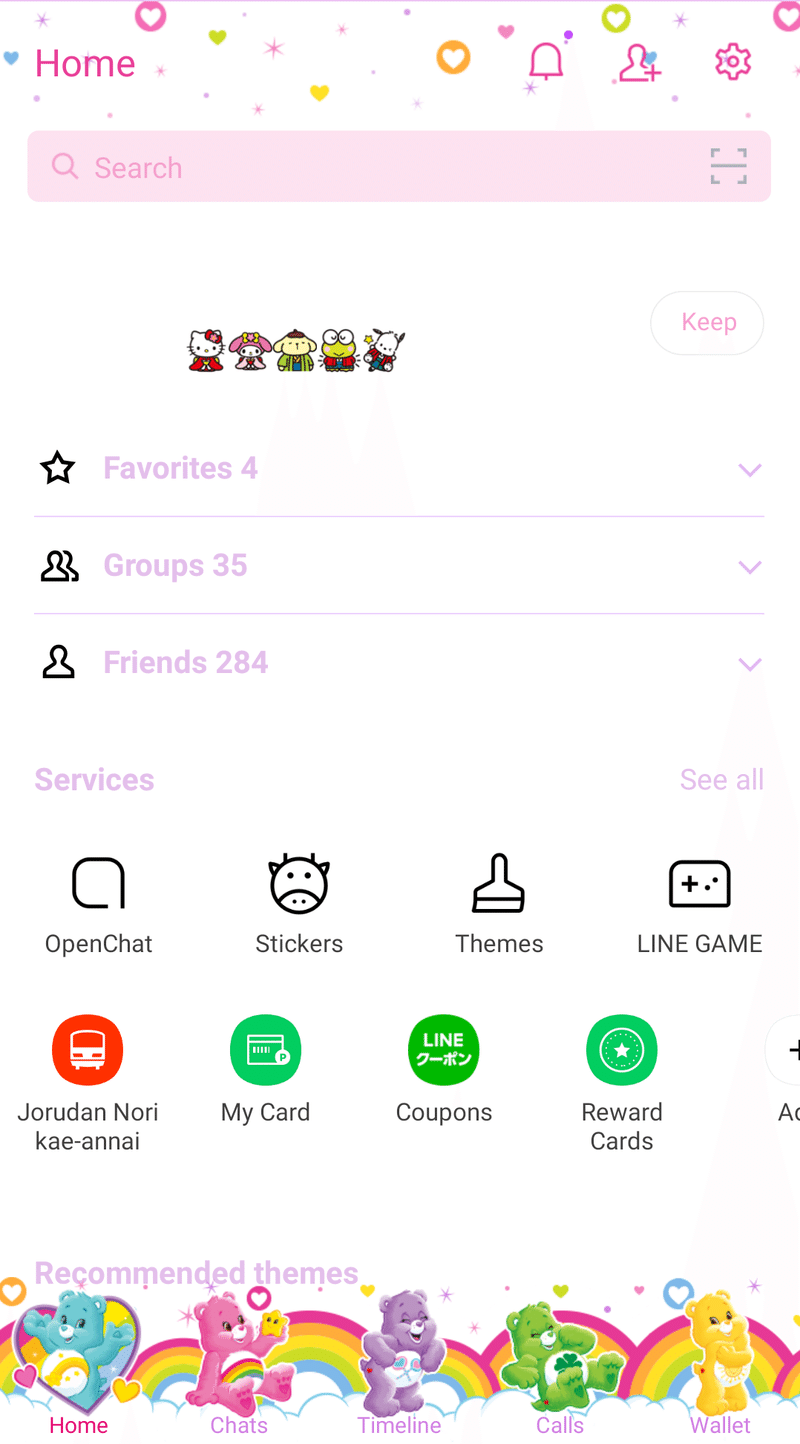Open the QR code scanner icon
Viewport: 800px width, 1444px height.
pos(728,166)
